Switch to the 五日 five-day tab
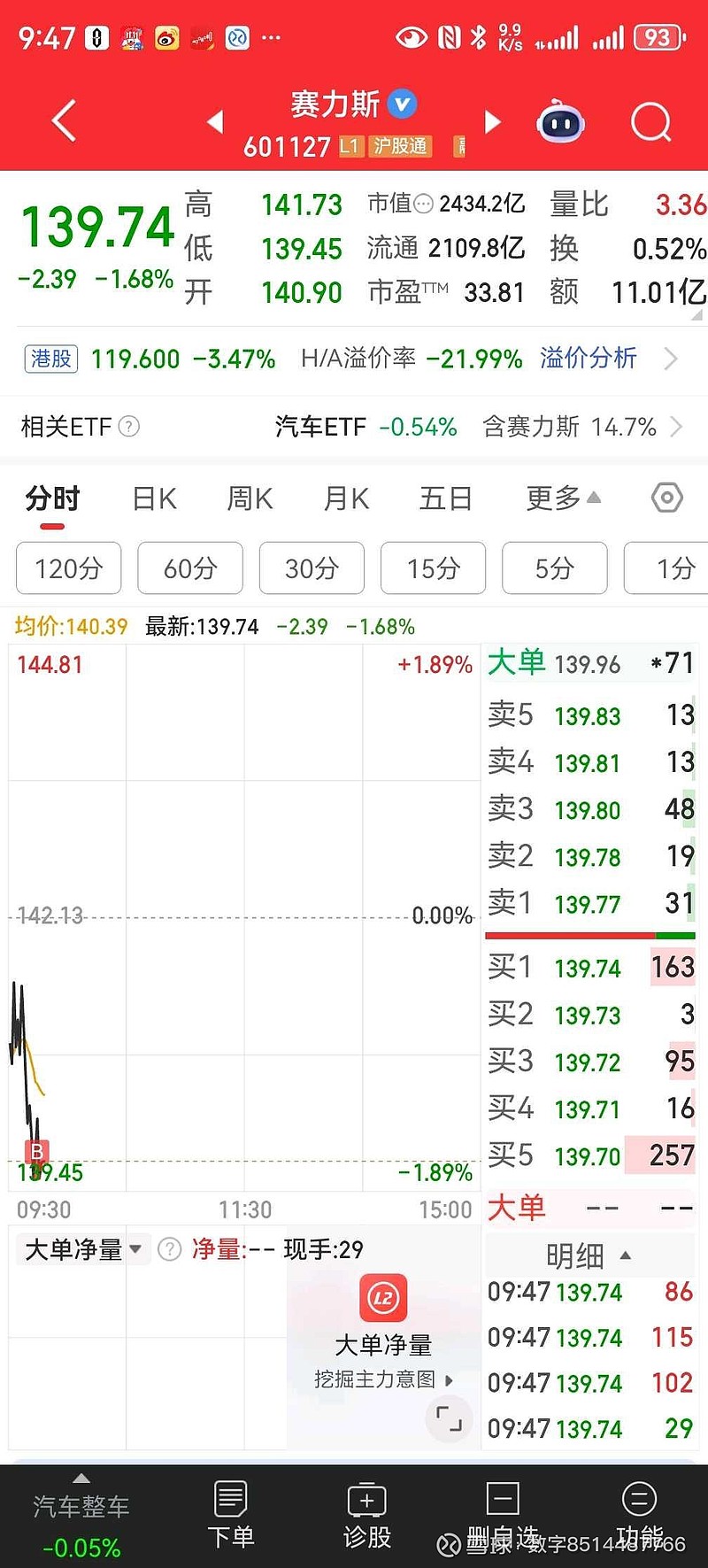 (x=445, y=498)
